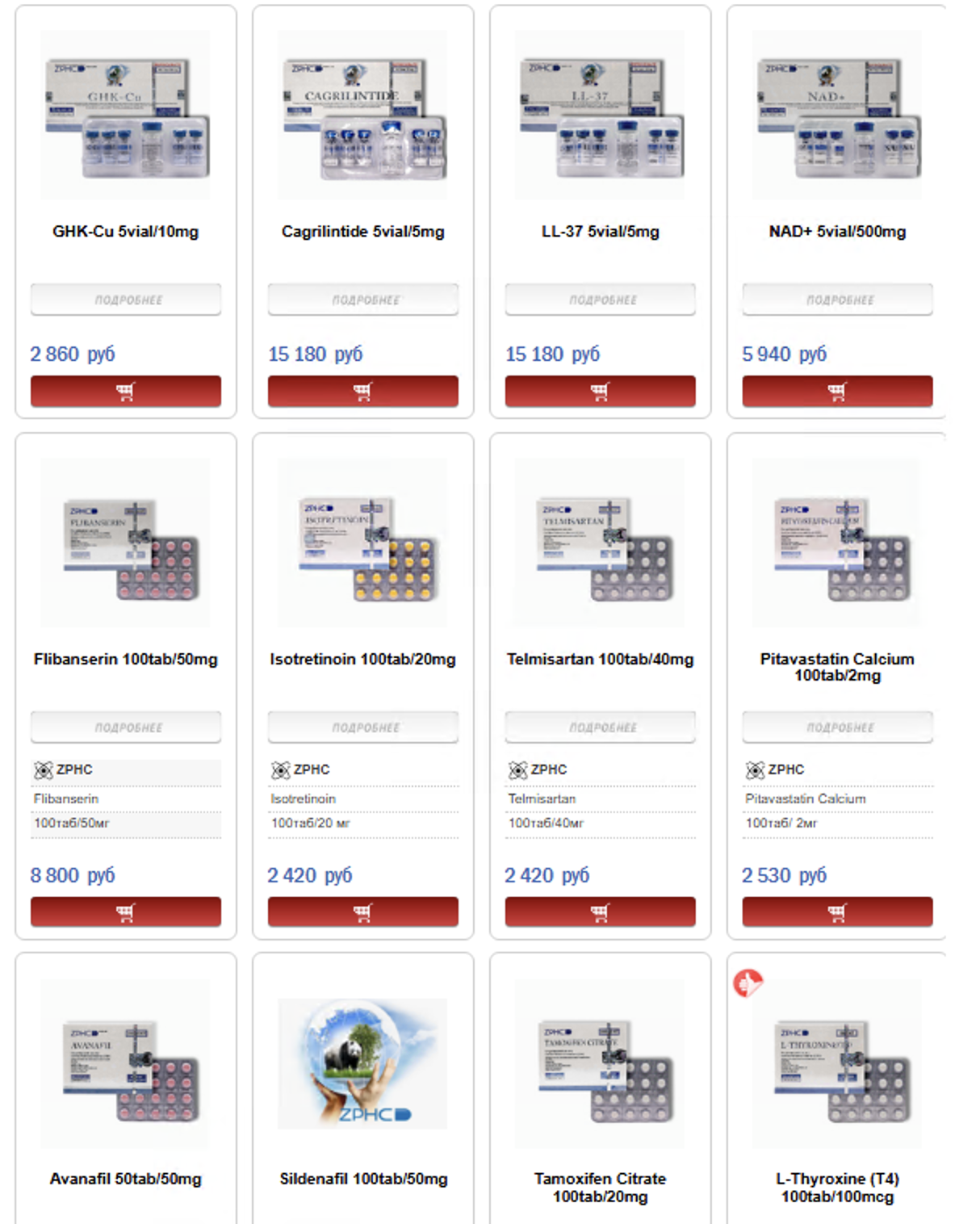Add NAD+ 5vial/500mg to cart
The height and width of the screenshot is (1224, 980).
click(x=837, y=392)
